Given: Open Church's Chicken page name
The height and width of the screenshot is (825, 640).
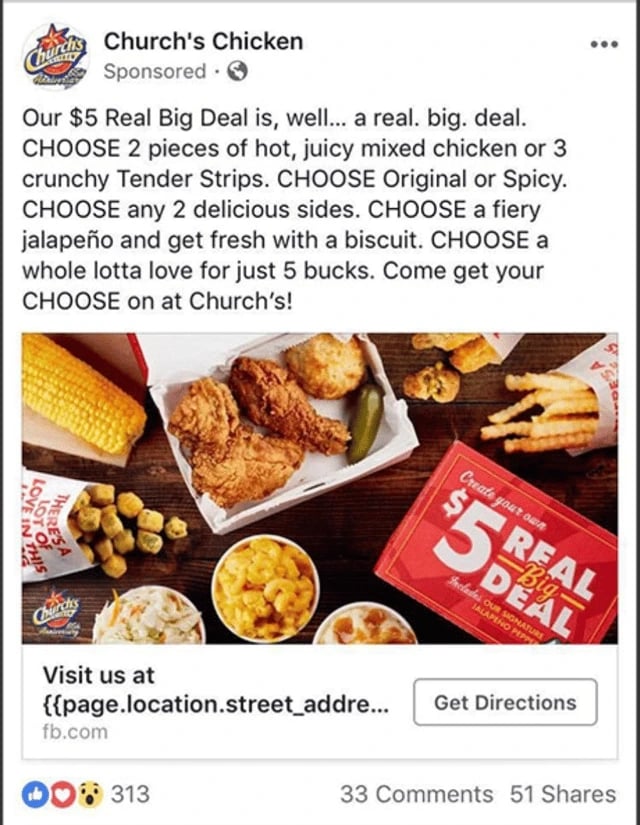Looking at the screenshot, I should point(203,41).
